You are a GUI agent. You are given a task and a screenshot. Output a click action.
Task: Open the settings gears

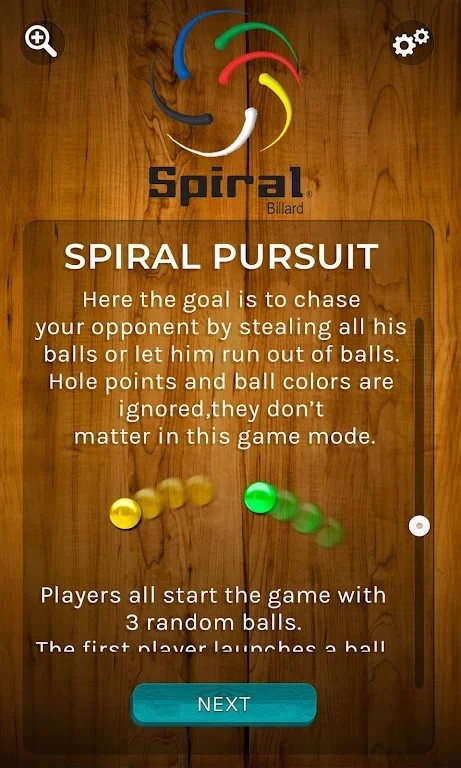411,43
